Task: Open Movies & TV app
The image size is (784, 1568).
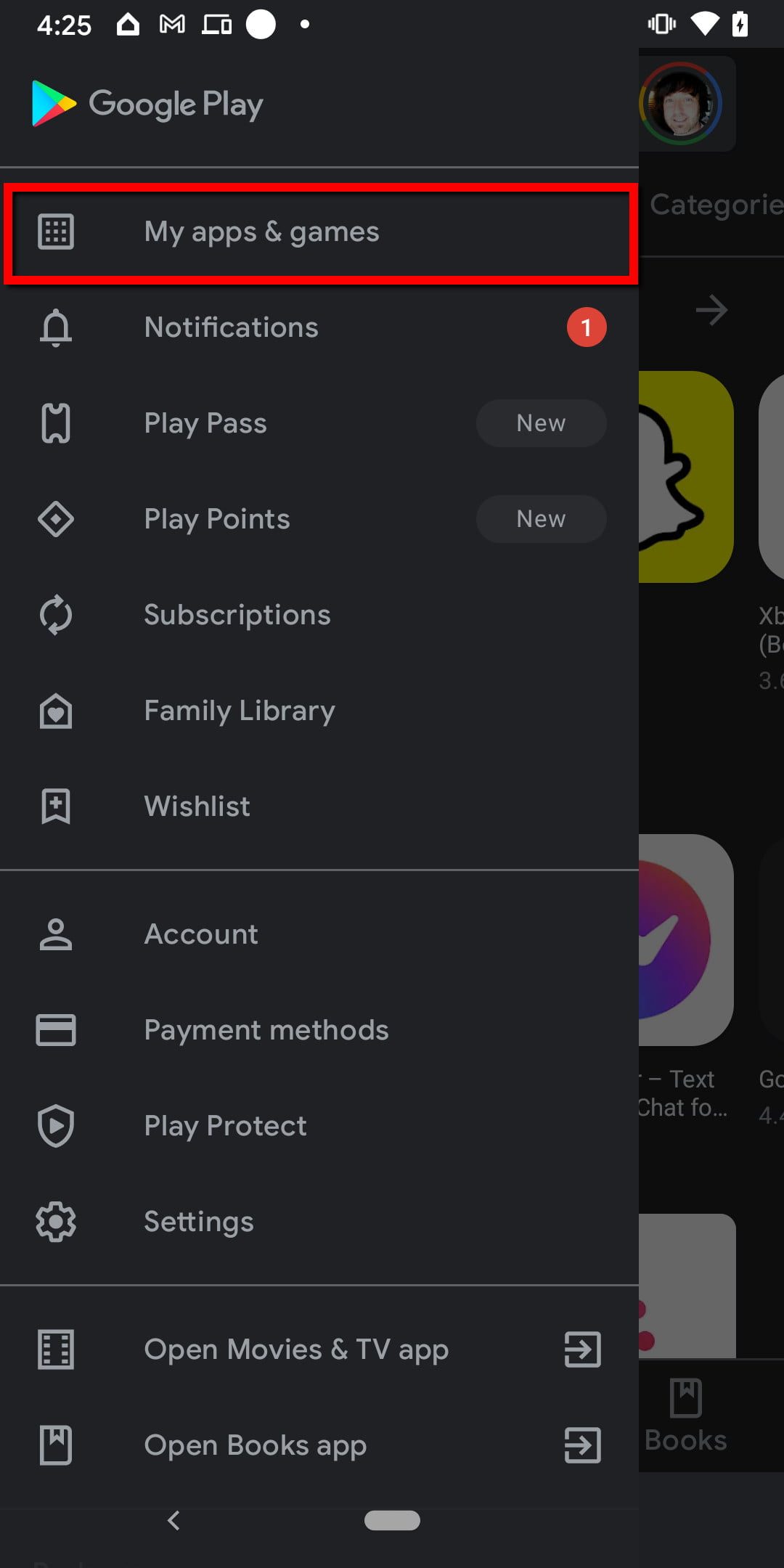Action: click(x=296, y=1349)
